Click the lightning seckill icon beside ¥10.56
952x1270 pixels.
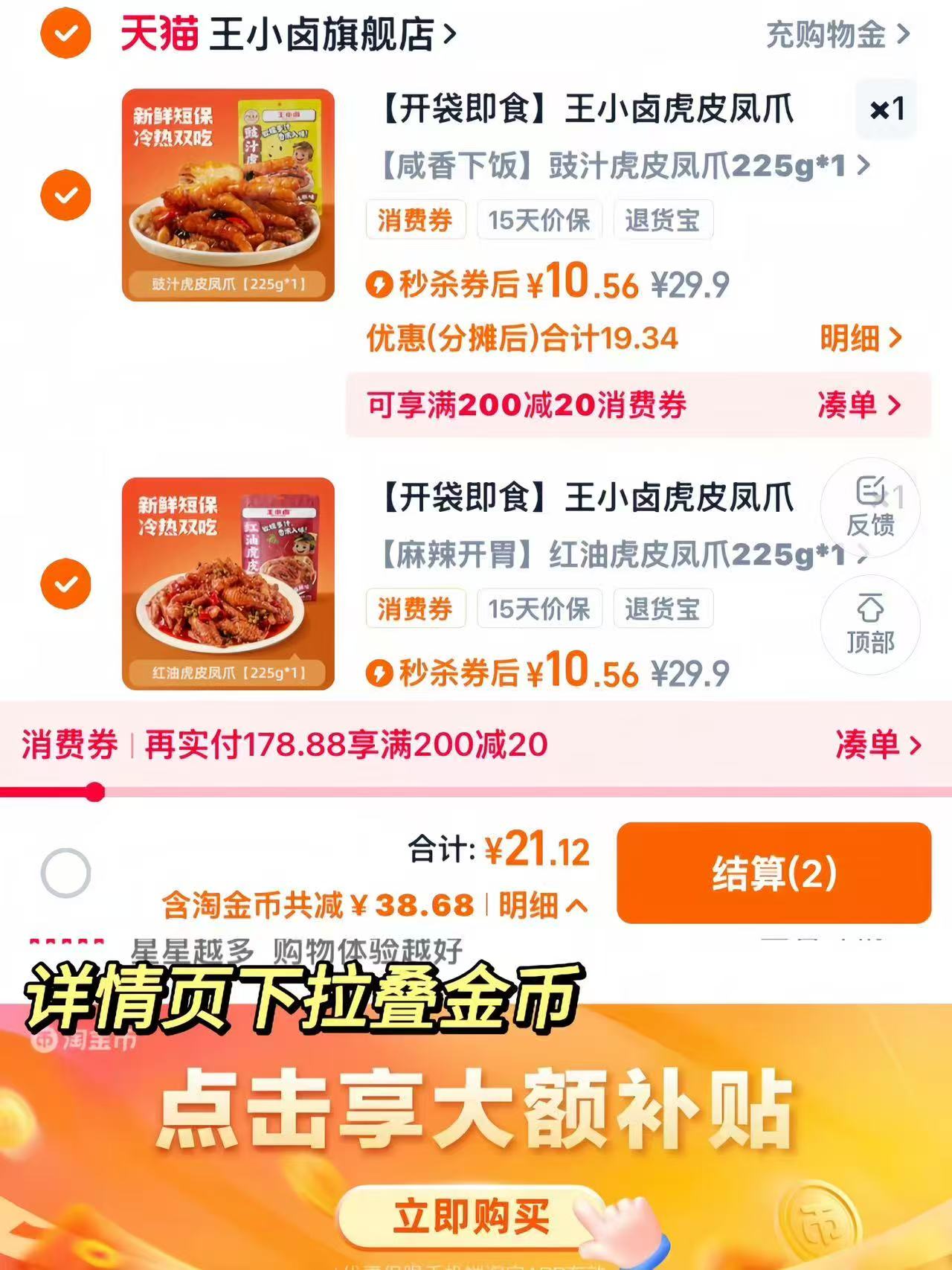click(380, 284)
